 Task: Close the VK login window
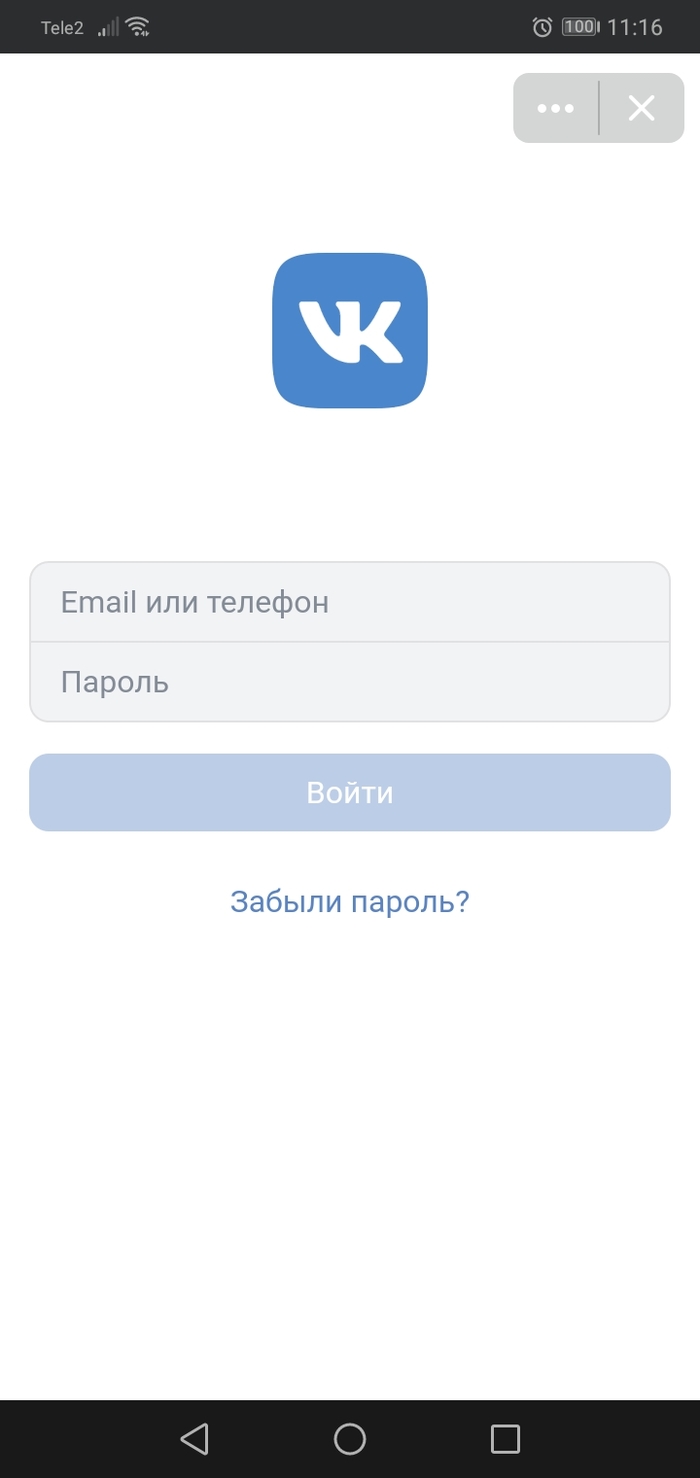641,108
